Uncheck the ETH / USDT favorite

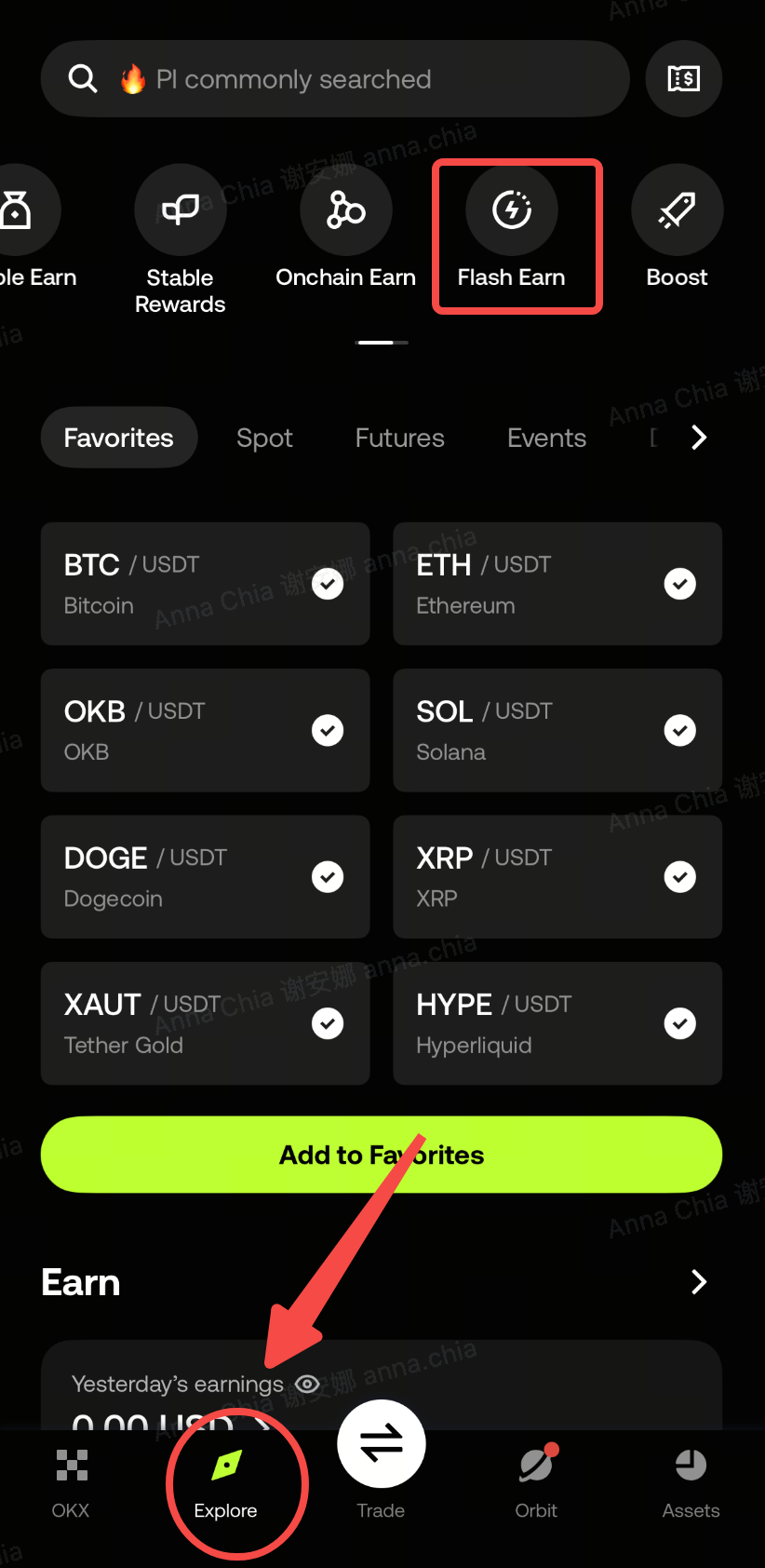[680, 584]
